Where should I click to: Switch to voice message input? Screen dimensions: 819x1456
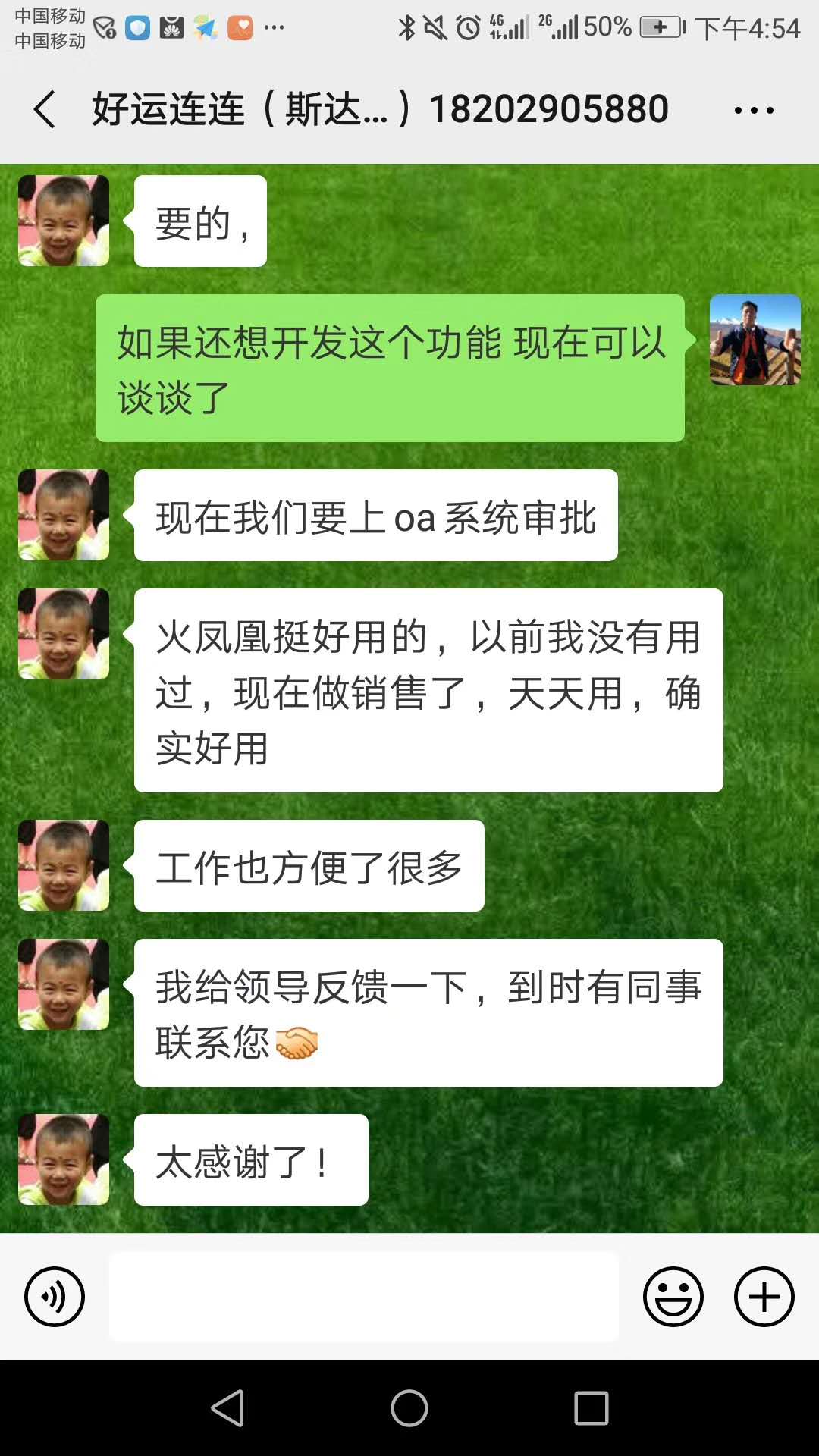pyautogui.click(x=55, y=1297)
